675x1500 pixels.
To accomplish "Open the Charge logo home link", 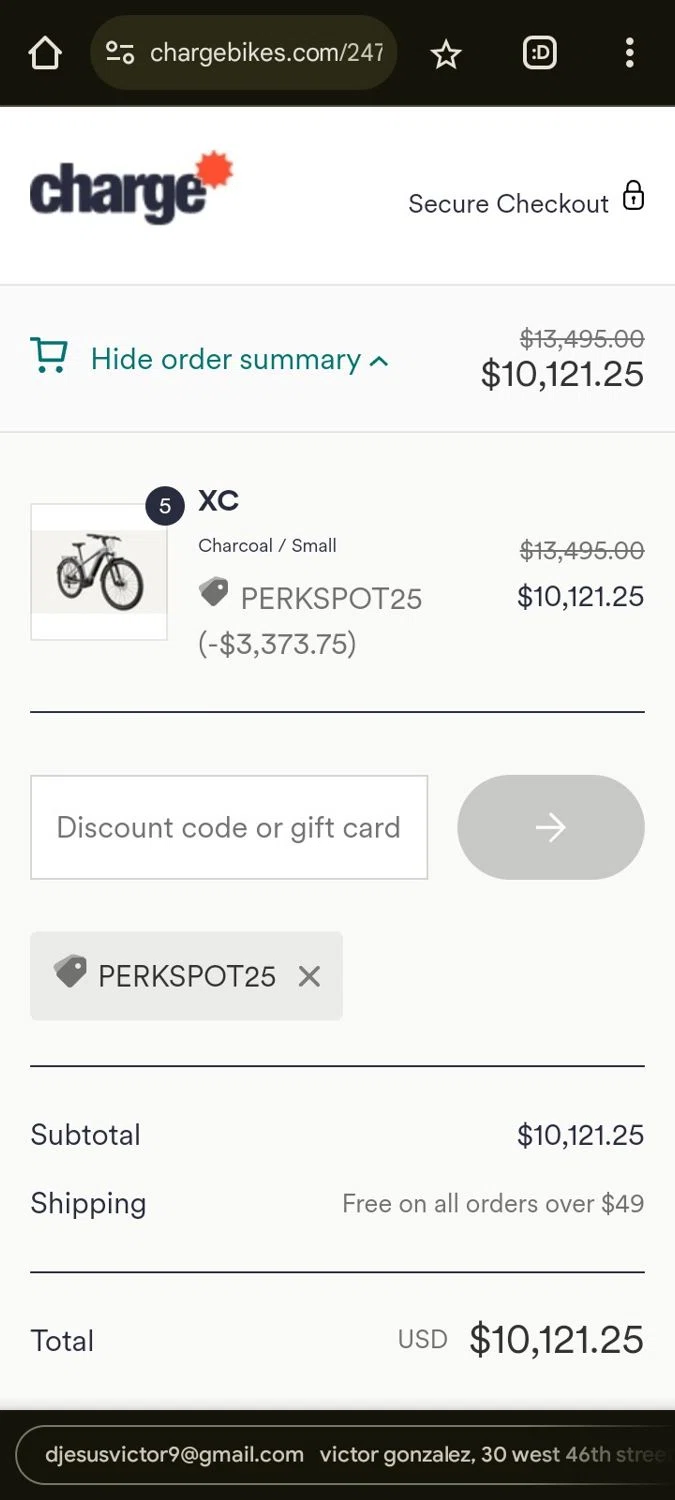I will (130, 188).
